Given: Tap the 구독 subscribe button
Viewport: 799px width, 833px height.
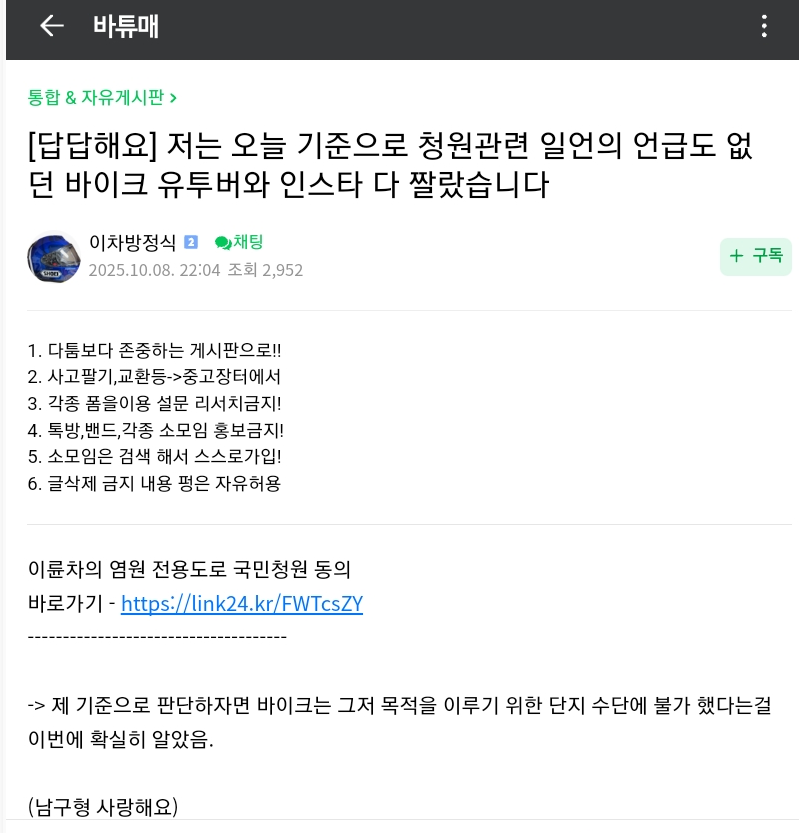Looking at the screenshot, I should (x=755, y=256).
